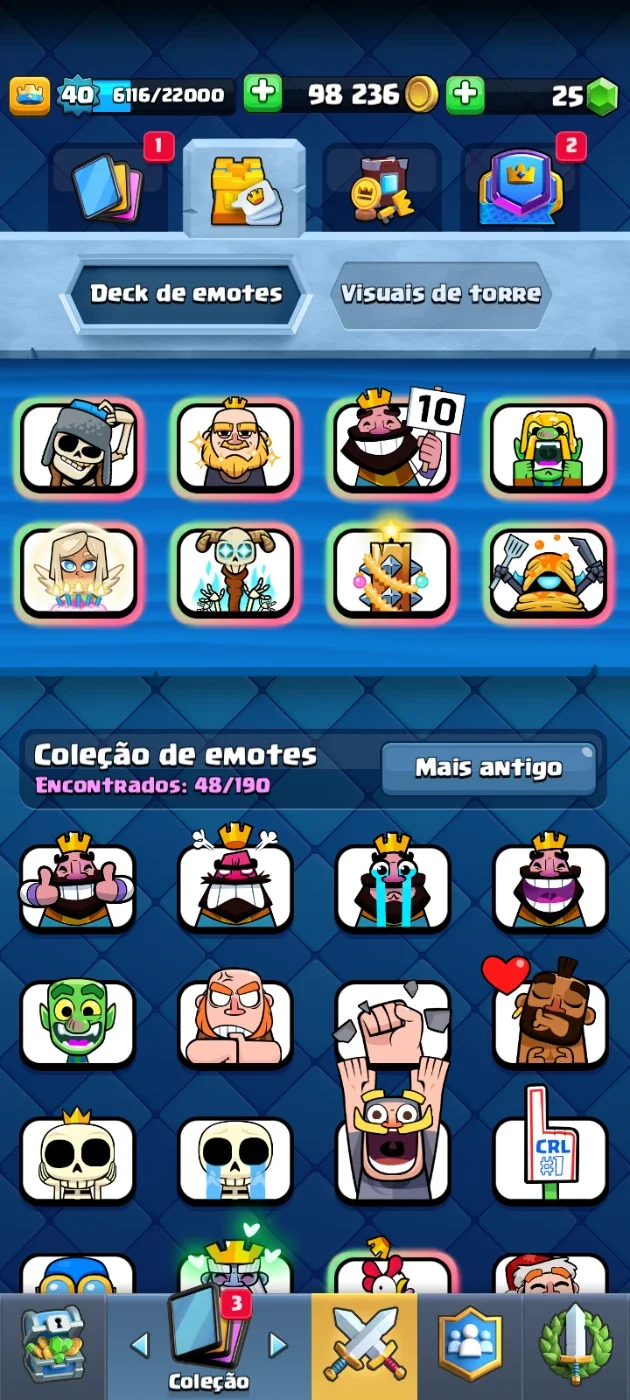Open the events sword laurel tab
The height and width of the screenshot is (1400, 630).
pos(576,1345)
